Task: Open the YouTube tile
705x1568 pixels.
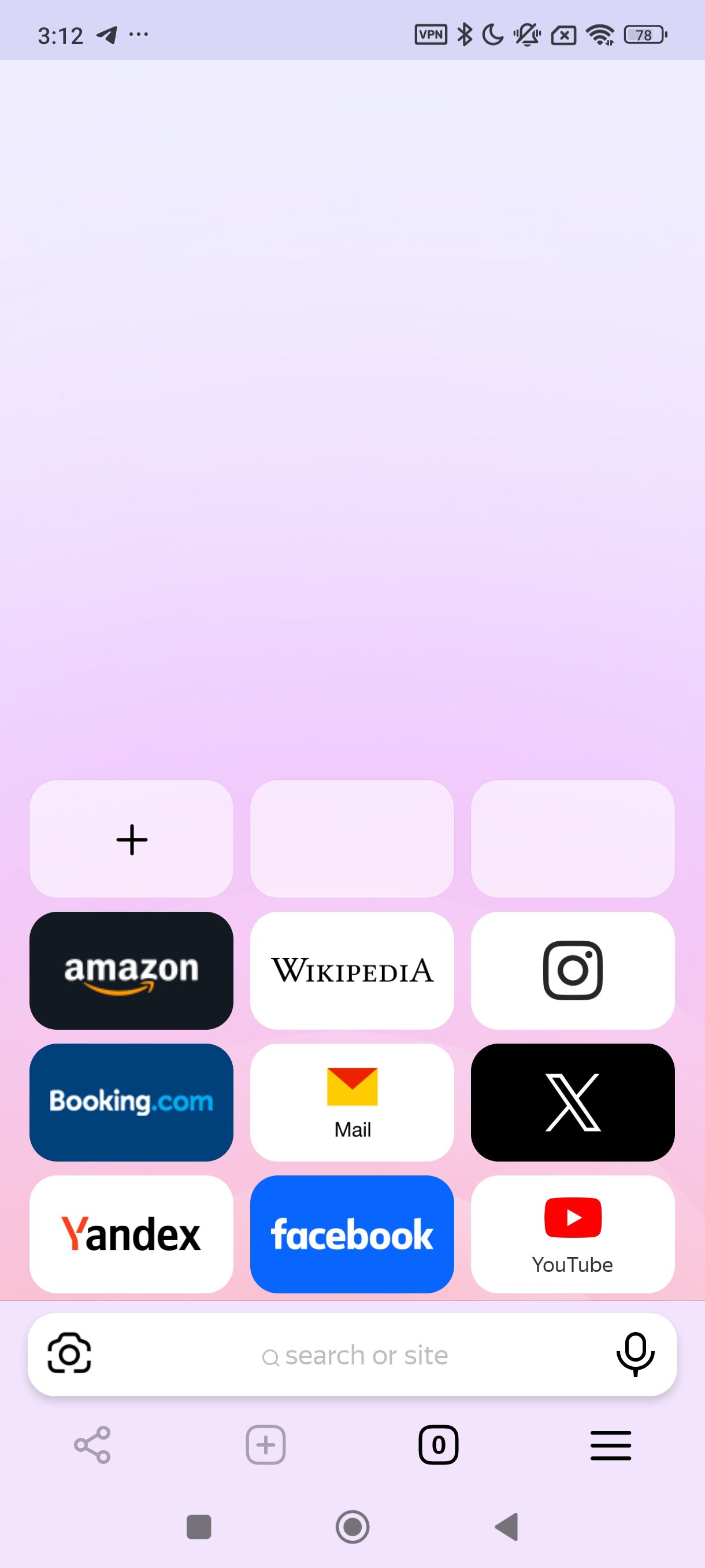Action: coord(573,1234)
